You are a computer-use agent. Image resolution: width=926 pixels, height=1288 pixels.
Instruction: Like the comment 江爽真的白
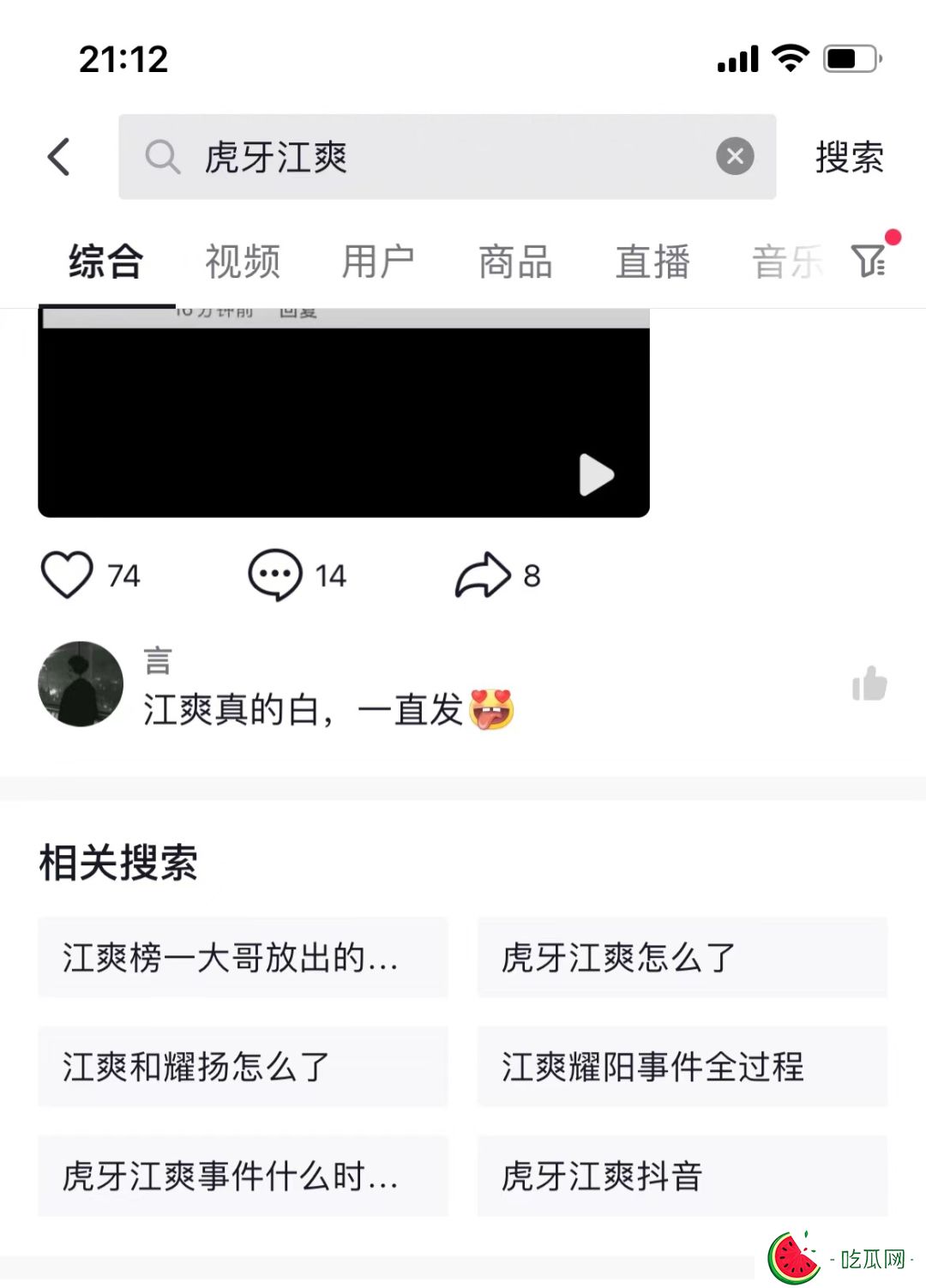click(x=869, y=684)
